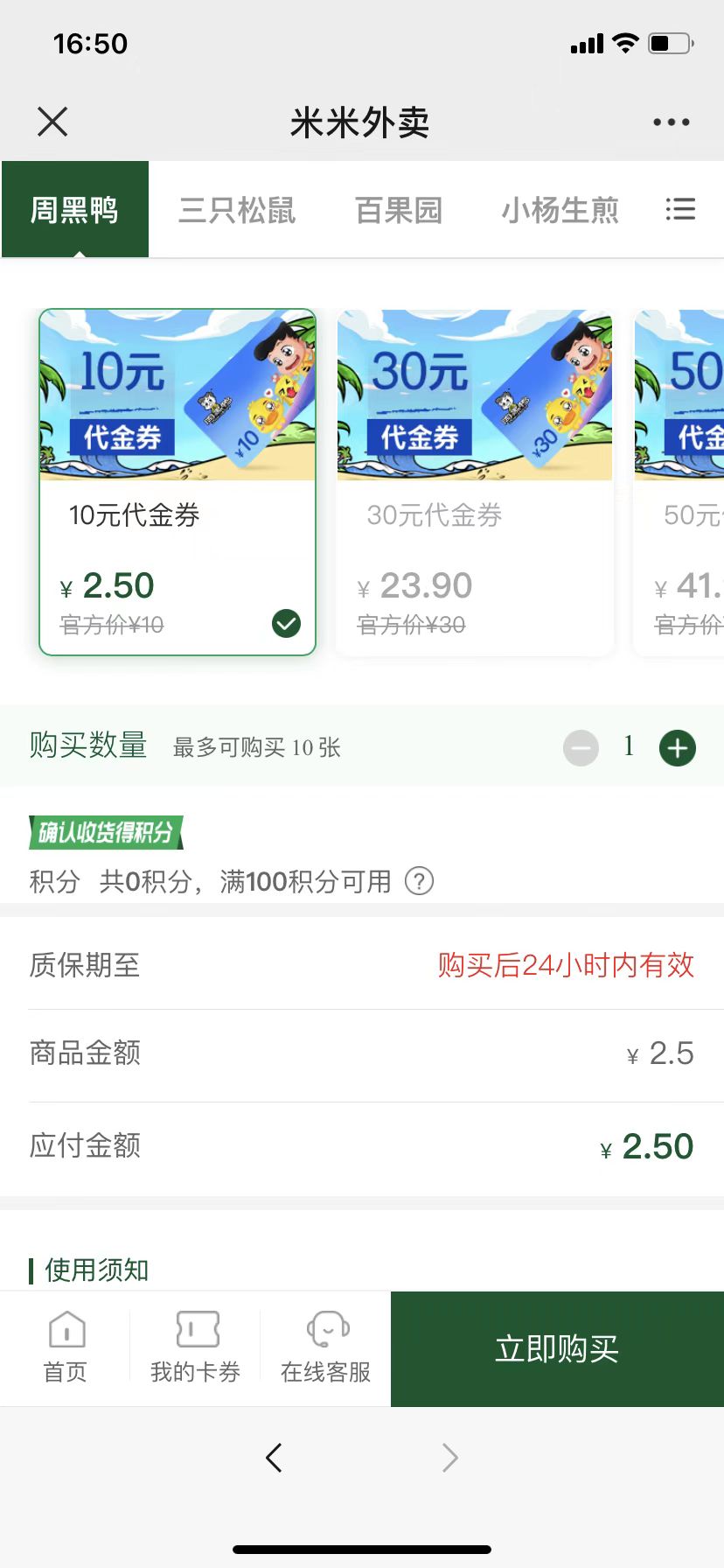Image resolution: width=724 pixels, height=1568 pixels.
Task: Increase purchase quantity with plus button
Action: click(x=677, y=748)
